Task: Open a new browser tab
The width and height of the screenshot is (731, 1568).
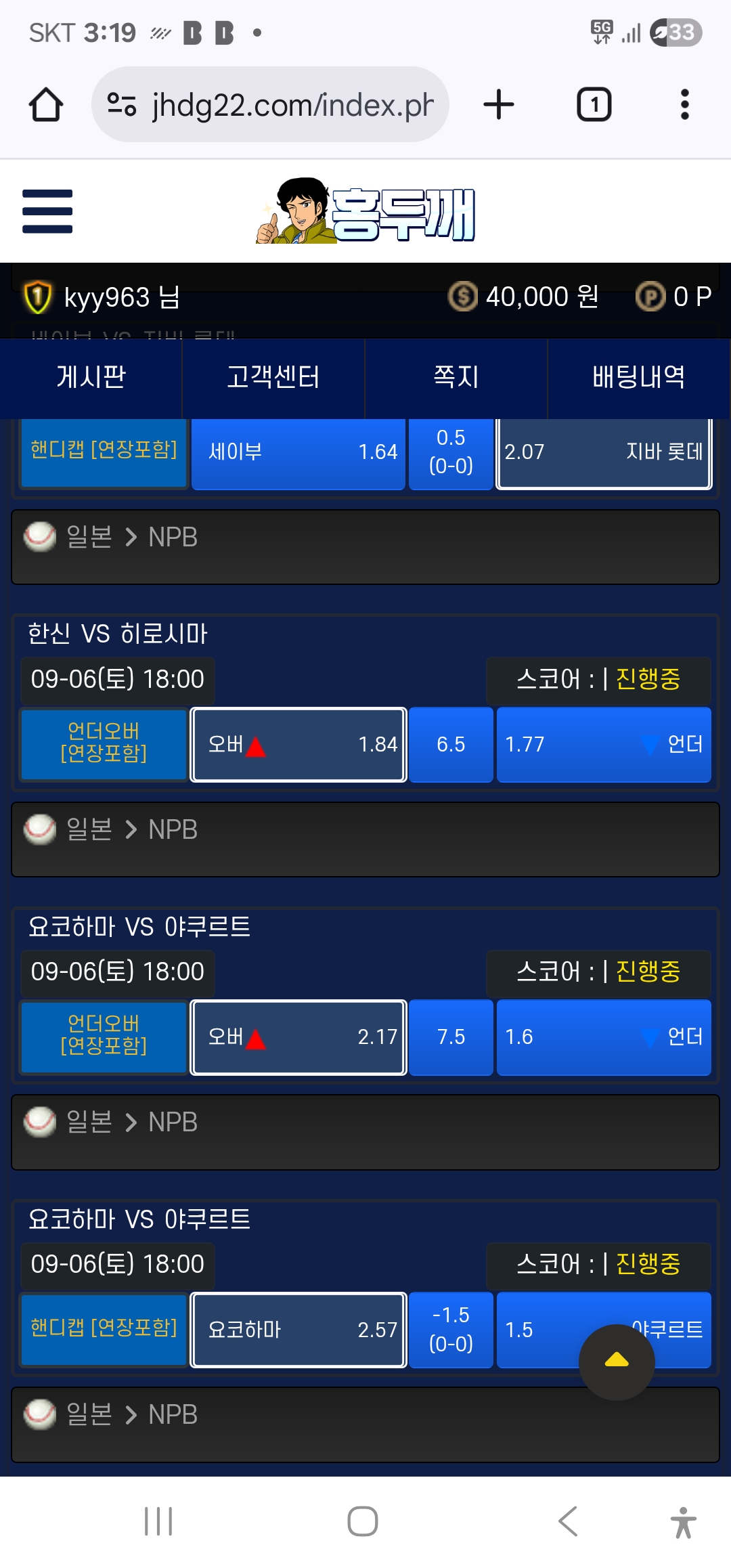Action: tap(499, 105)
